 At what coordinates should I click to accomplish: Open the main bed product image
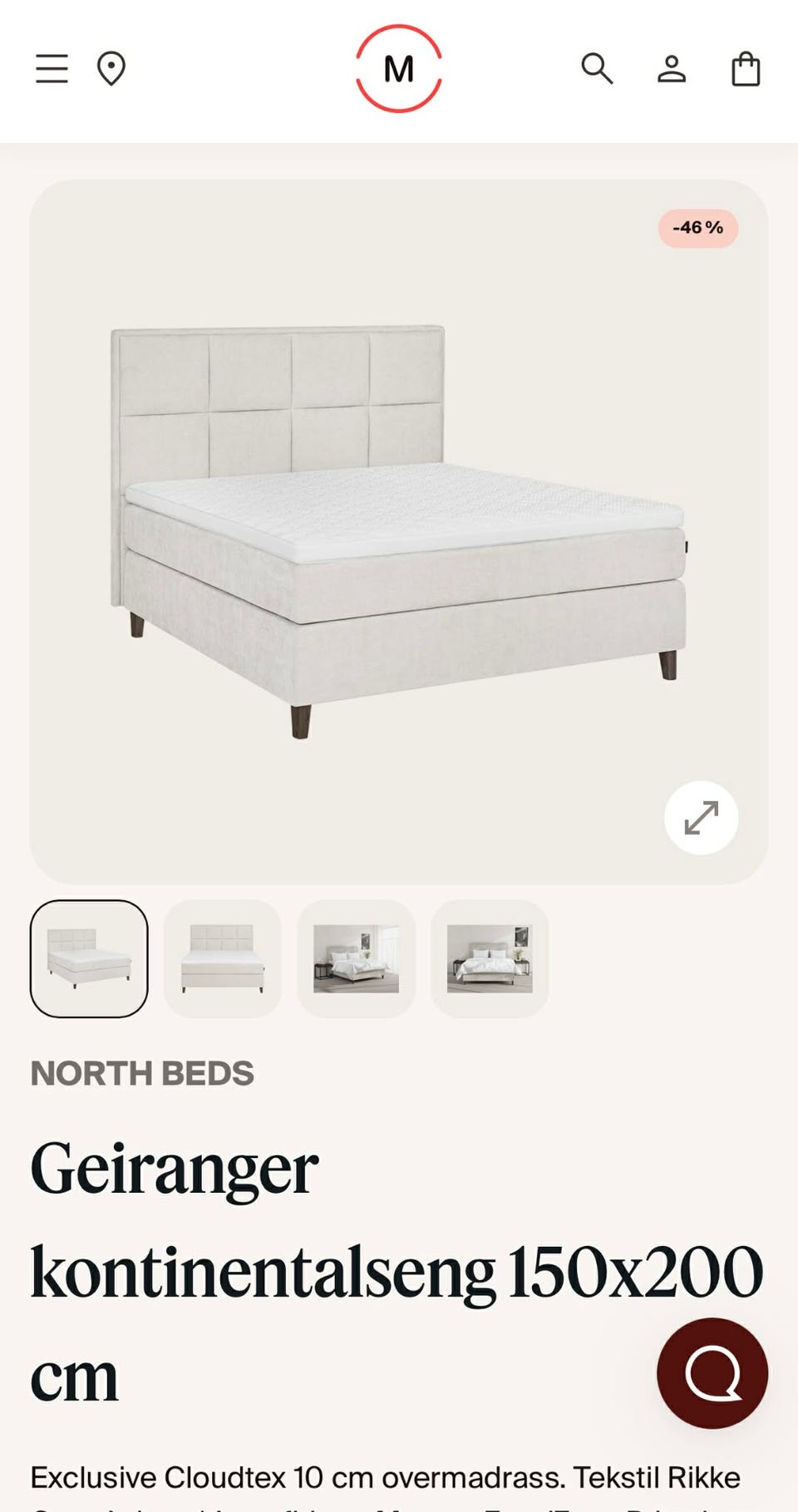point(399,532)
